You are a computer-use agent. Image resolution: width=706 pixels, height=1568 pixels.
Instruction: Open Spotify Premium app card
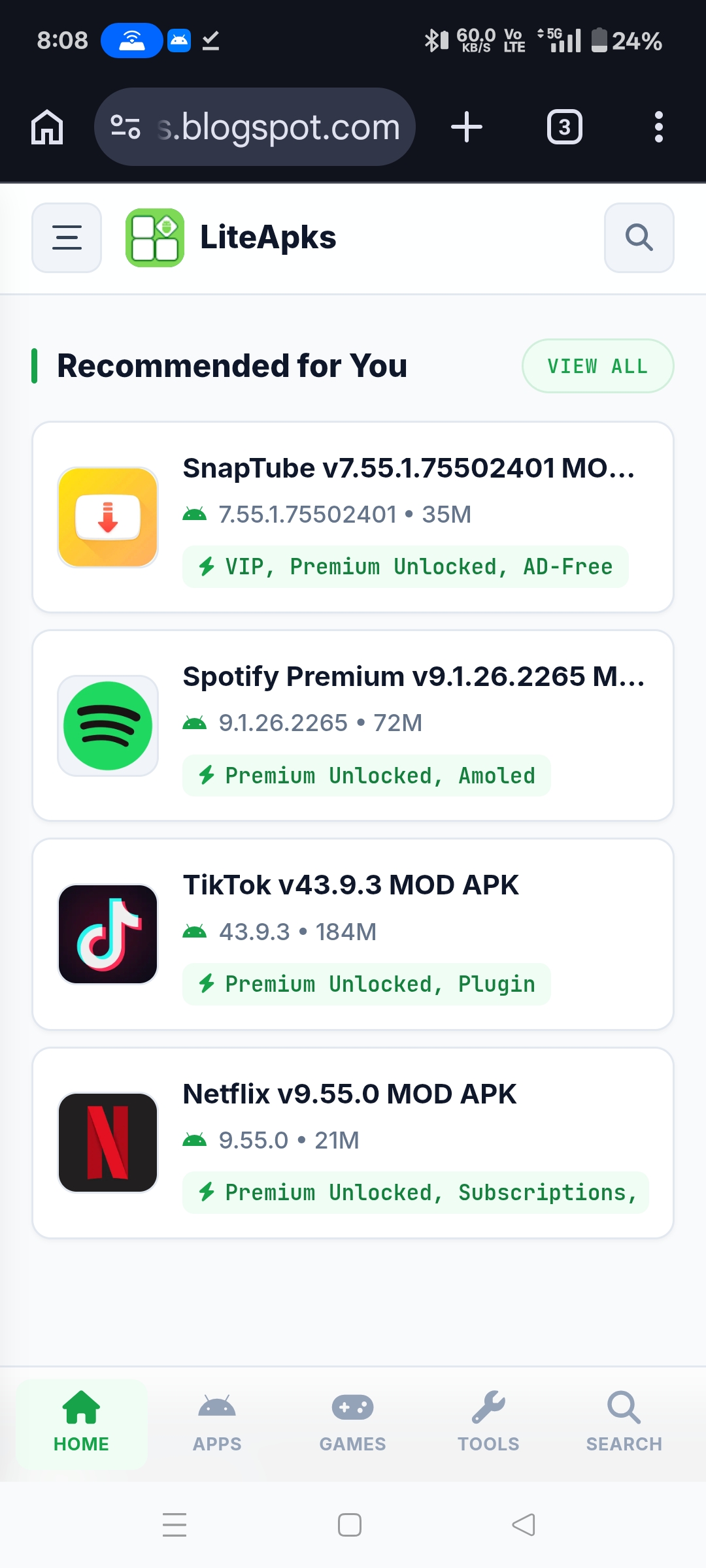tap(413, 677)
